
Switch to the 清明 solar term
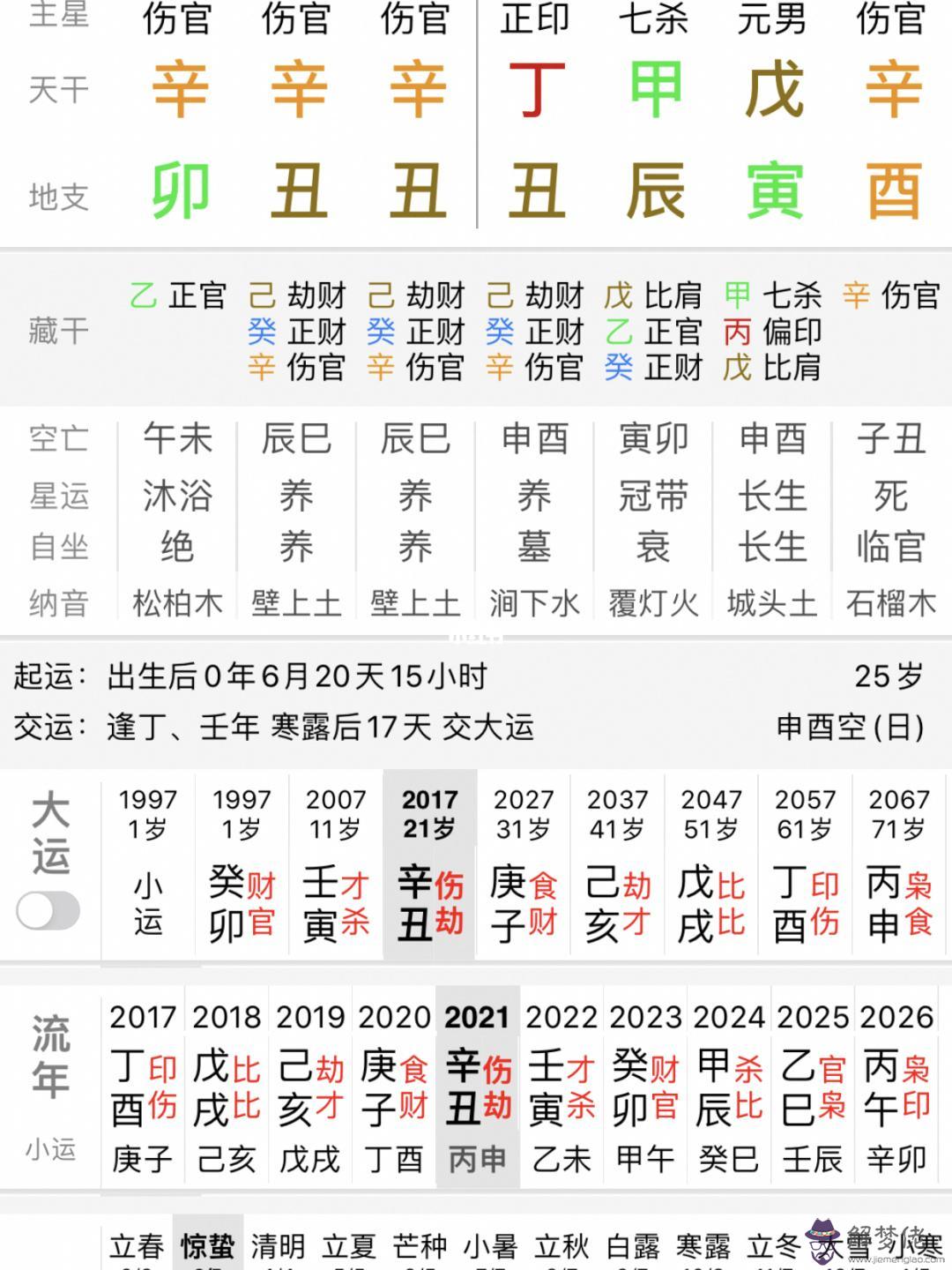click(x=278, y=1247)
